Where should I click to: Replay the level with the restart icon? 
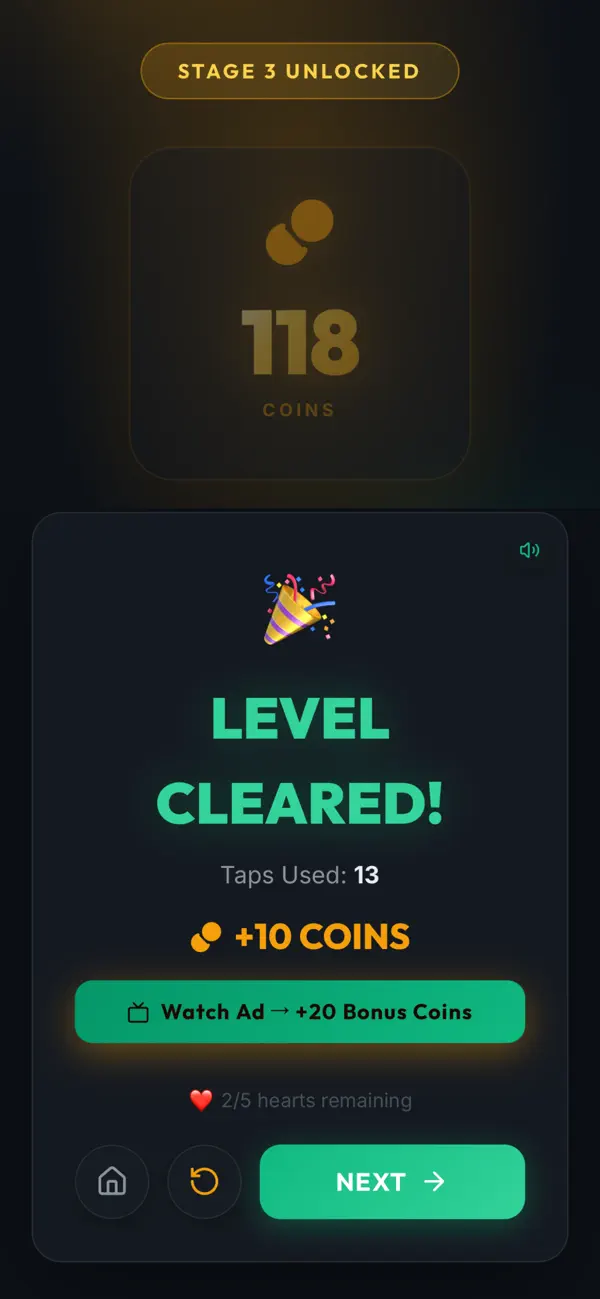204,1182
